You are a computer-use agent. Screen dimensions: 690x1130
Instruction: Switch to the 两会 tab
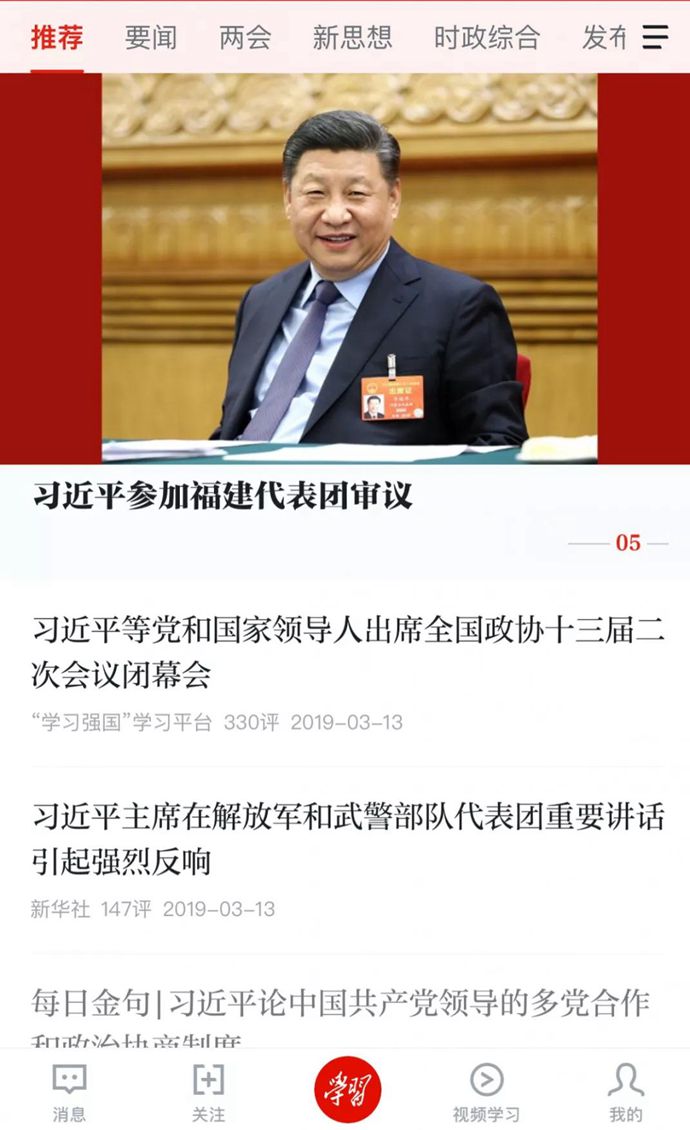click(x=245, y=38)
